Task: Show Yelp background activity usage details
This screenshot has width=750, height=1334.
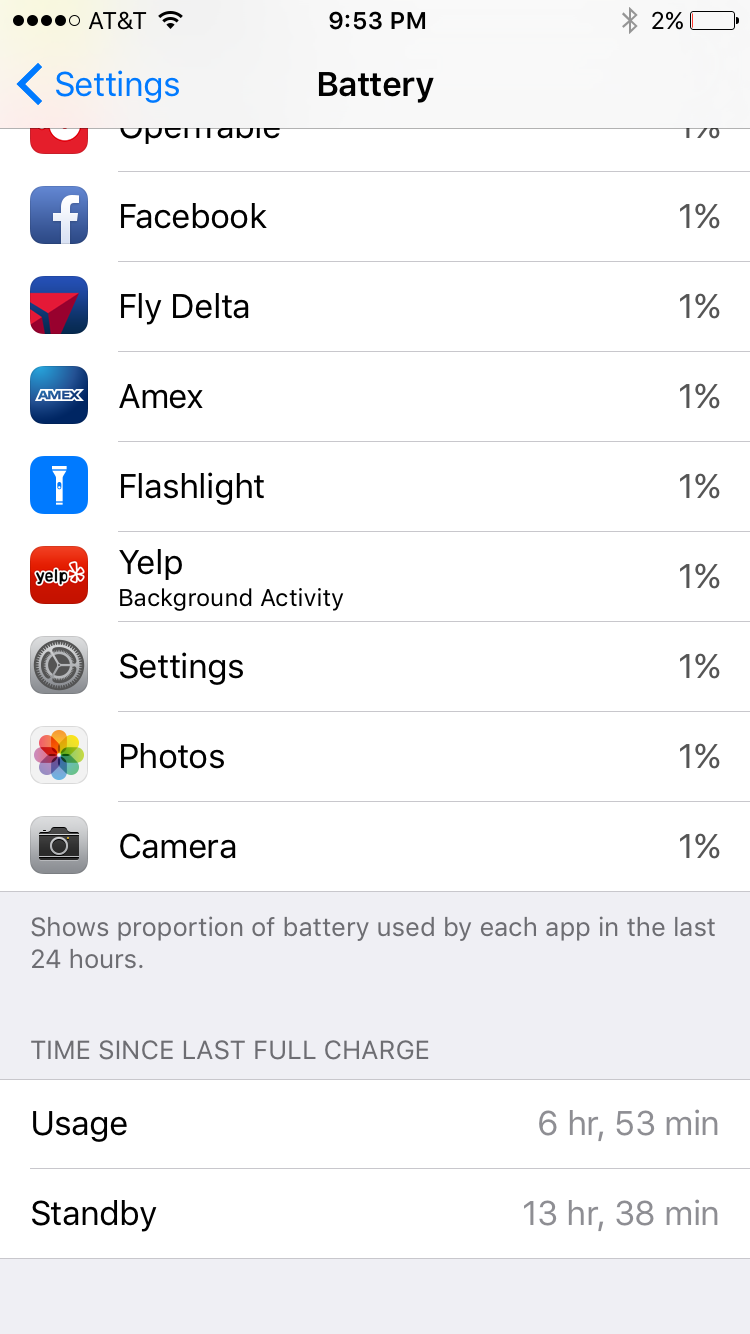Action: (x=375, y=576)
